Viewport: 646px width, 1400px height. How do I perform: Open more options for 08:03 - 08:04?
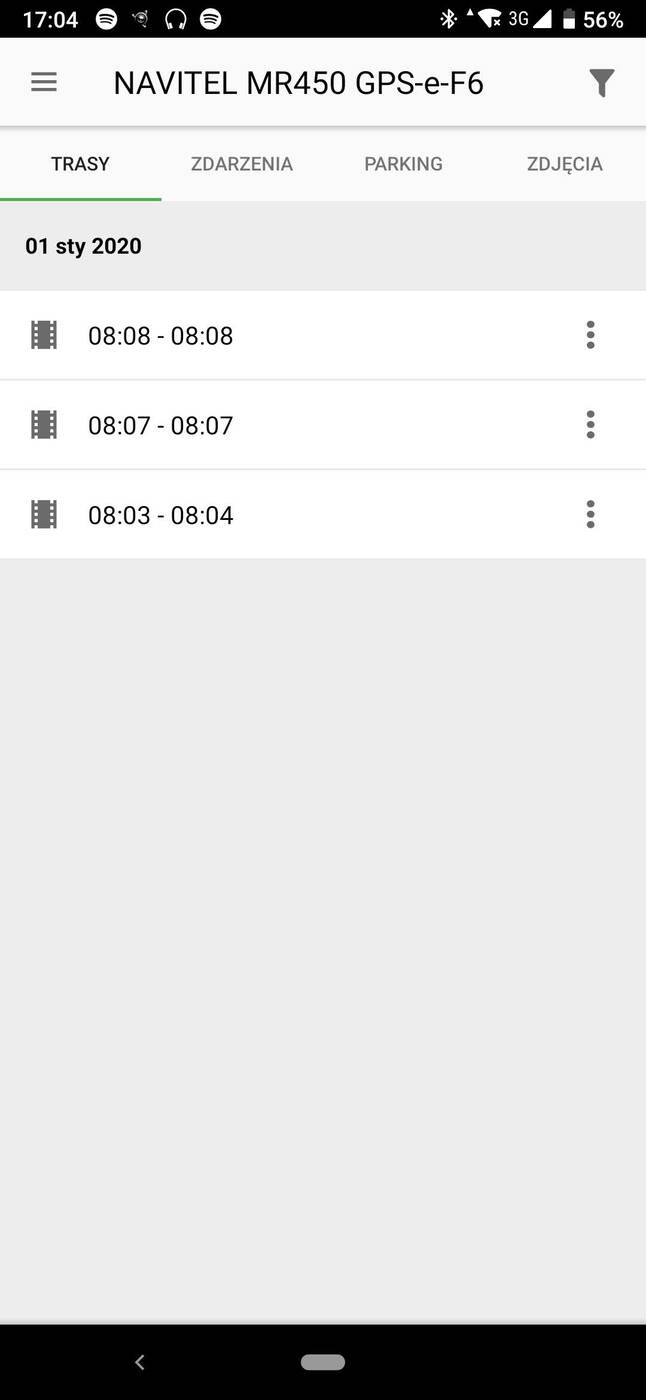590,515
